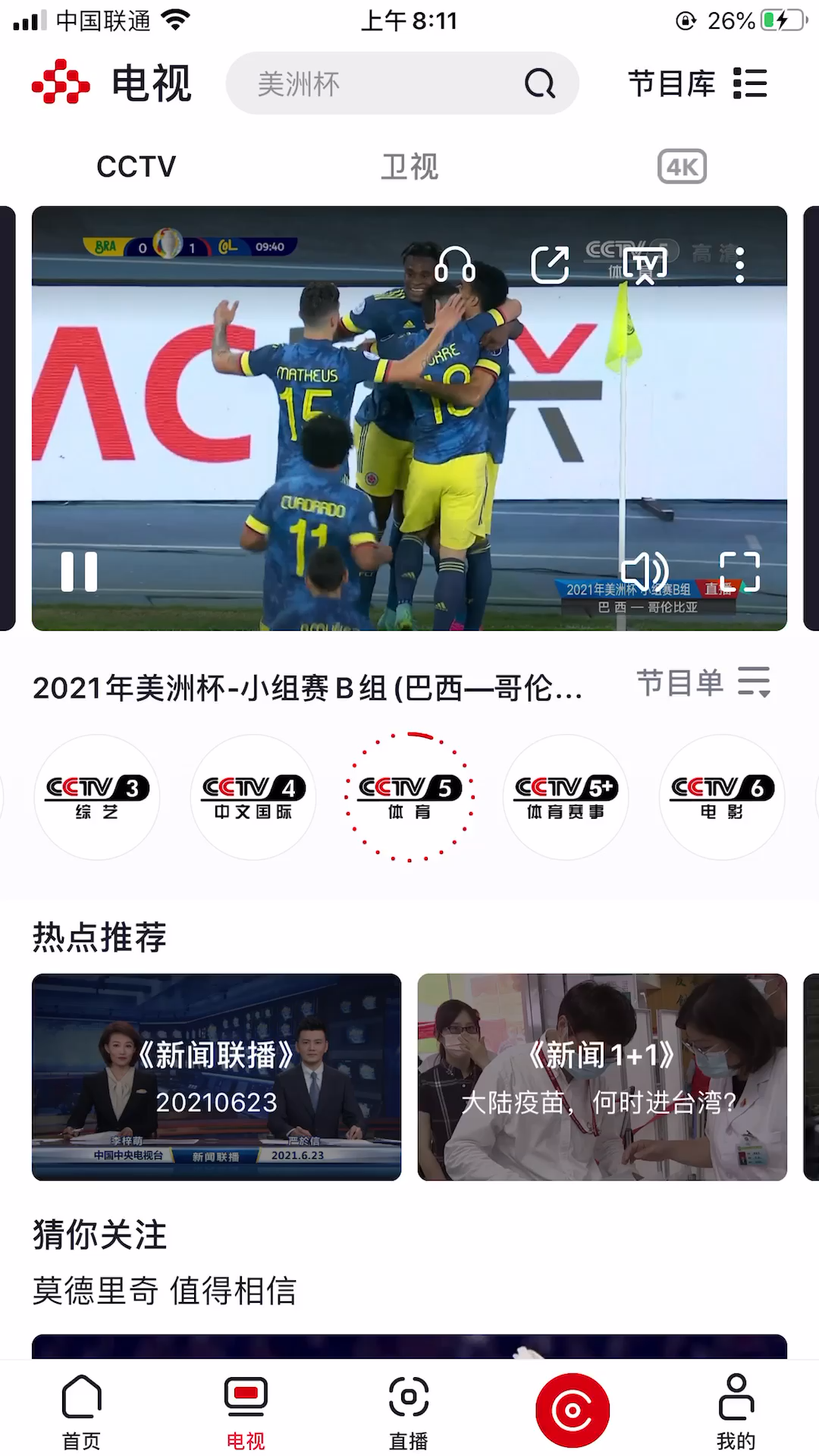This screenshot has height=1456, width=819.
Task: Enter fullscreen video mode
Action: (x=739, y=571)
